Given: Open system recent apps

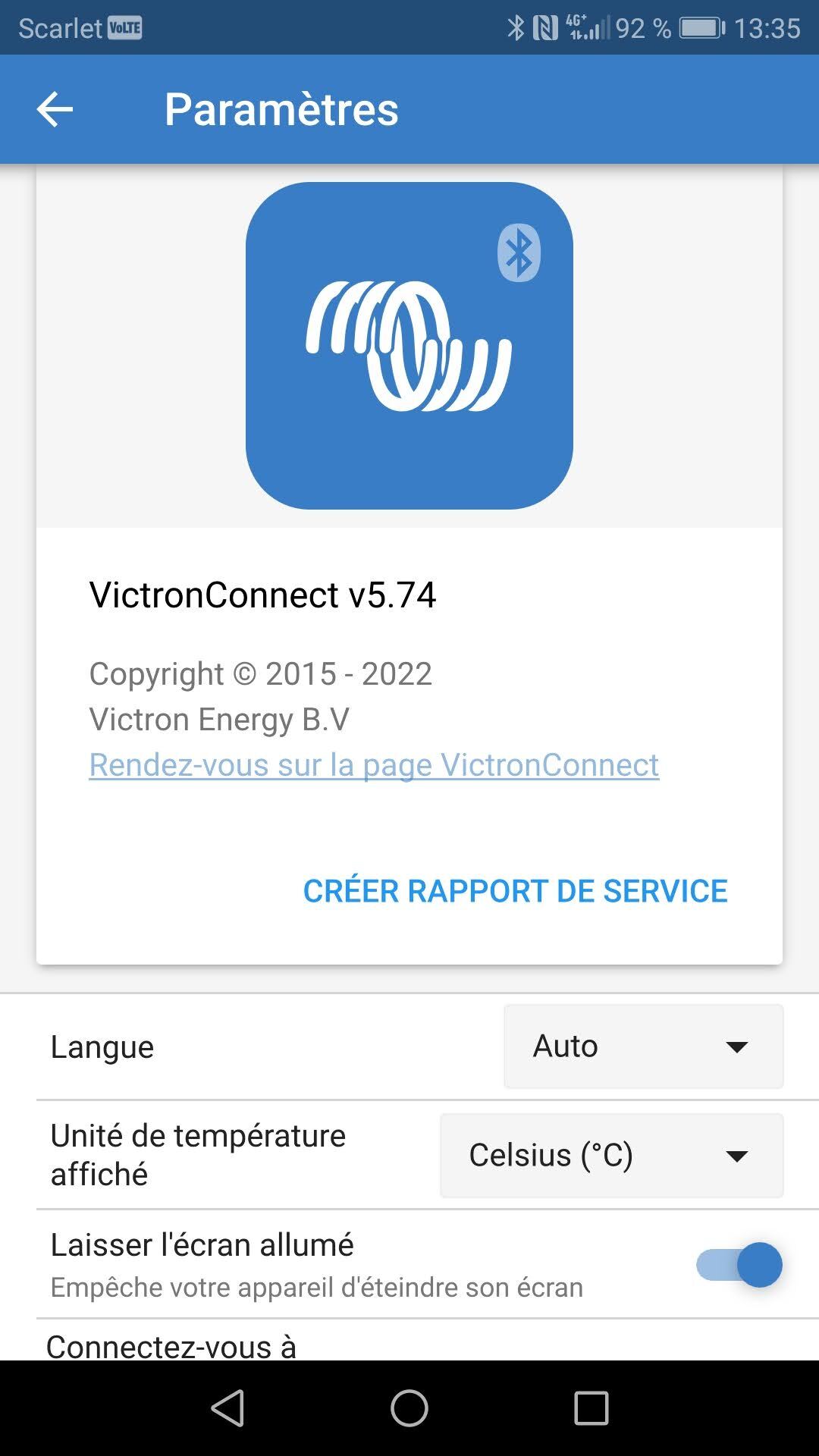Looking at the screenshot, I should [x=591, y=1408].
